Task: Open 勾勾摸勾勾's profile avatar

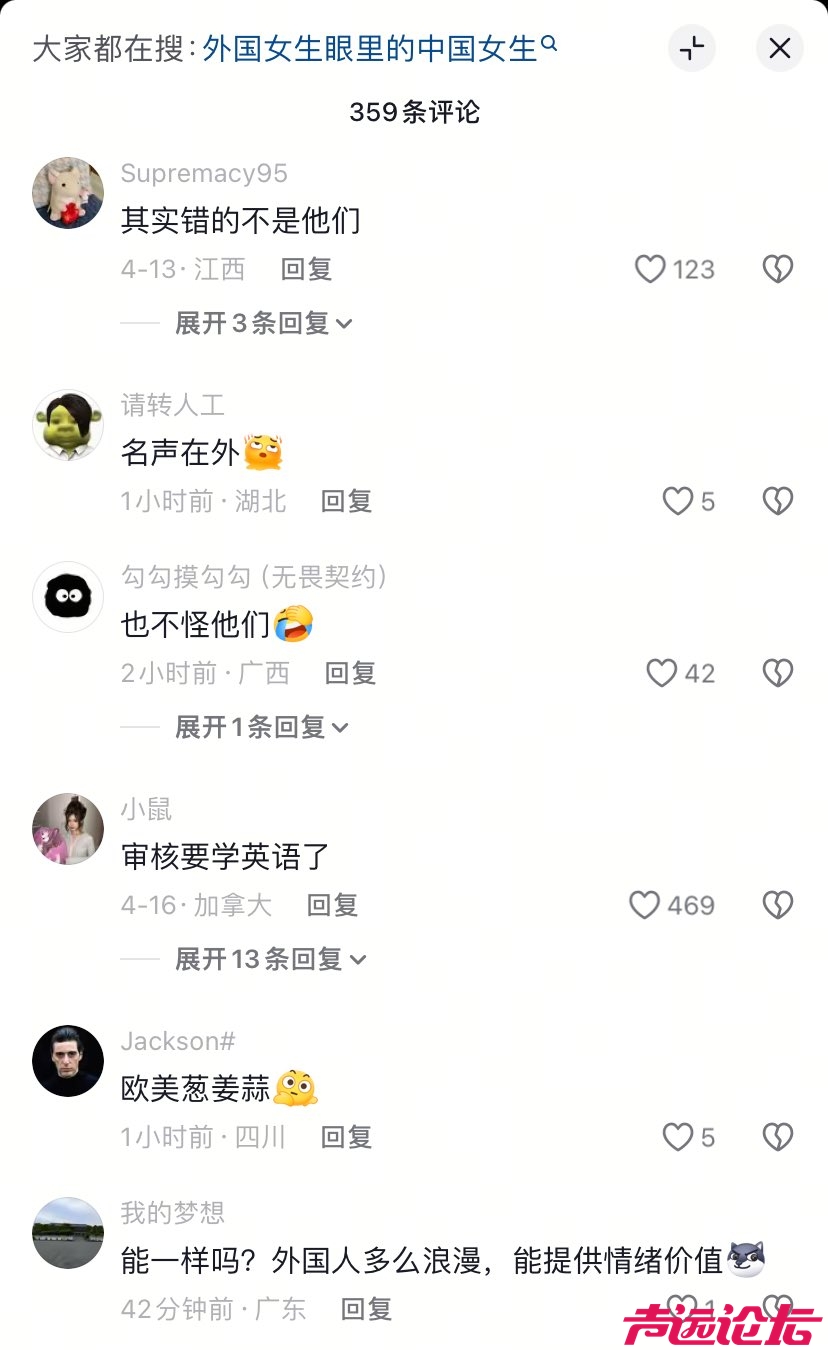Action: click(x=68, y=597)
